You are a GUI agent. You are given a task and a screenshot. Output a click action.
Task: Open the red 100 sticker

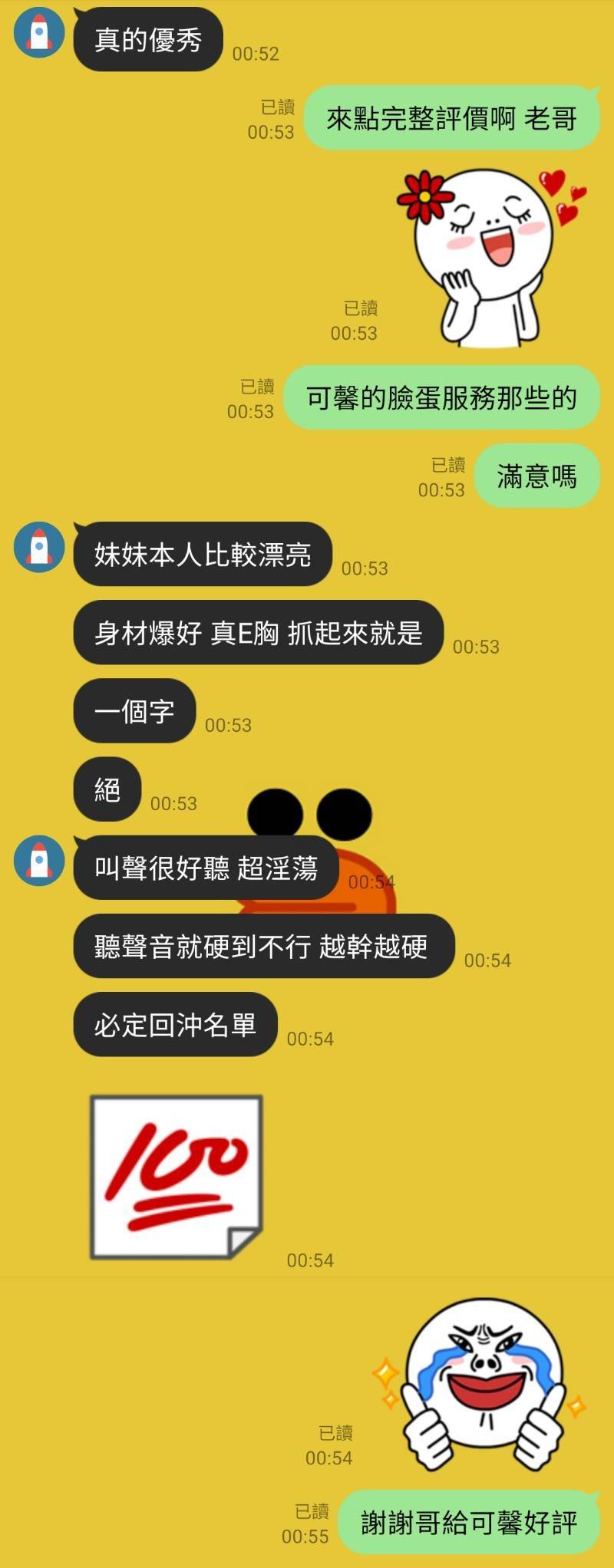coord(177,1177)
